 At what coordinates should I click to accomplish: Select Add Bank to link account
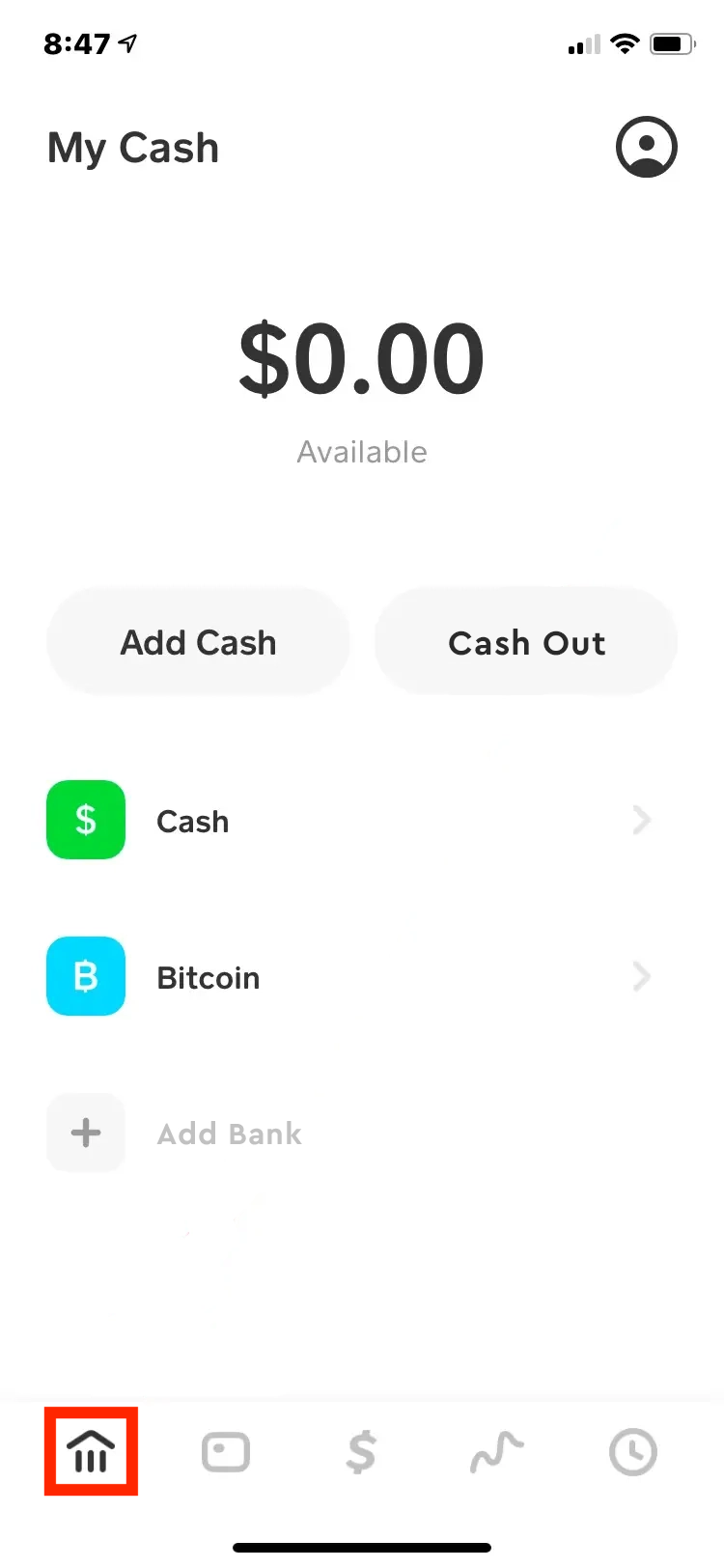pyautogui.click(x=228, y=1133)
